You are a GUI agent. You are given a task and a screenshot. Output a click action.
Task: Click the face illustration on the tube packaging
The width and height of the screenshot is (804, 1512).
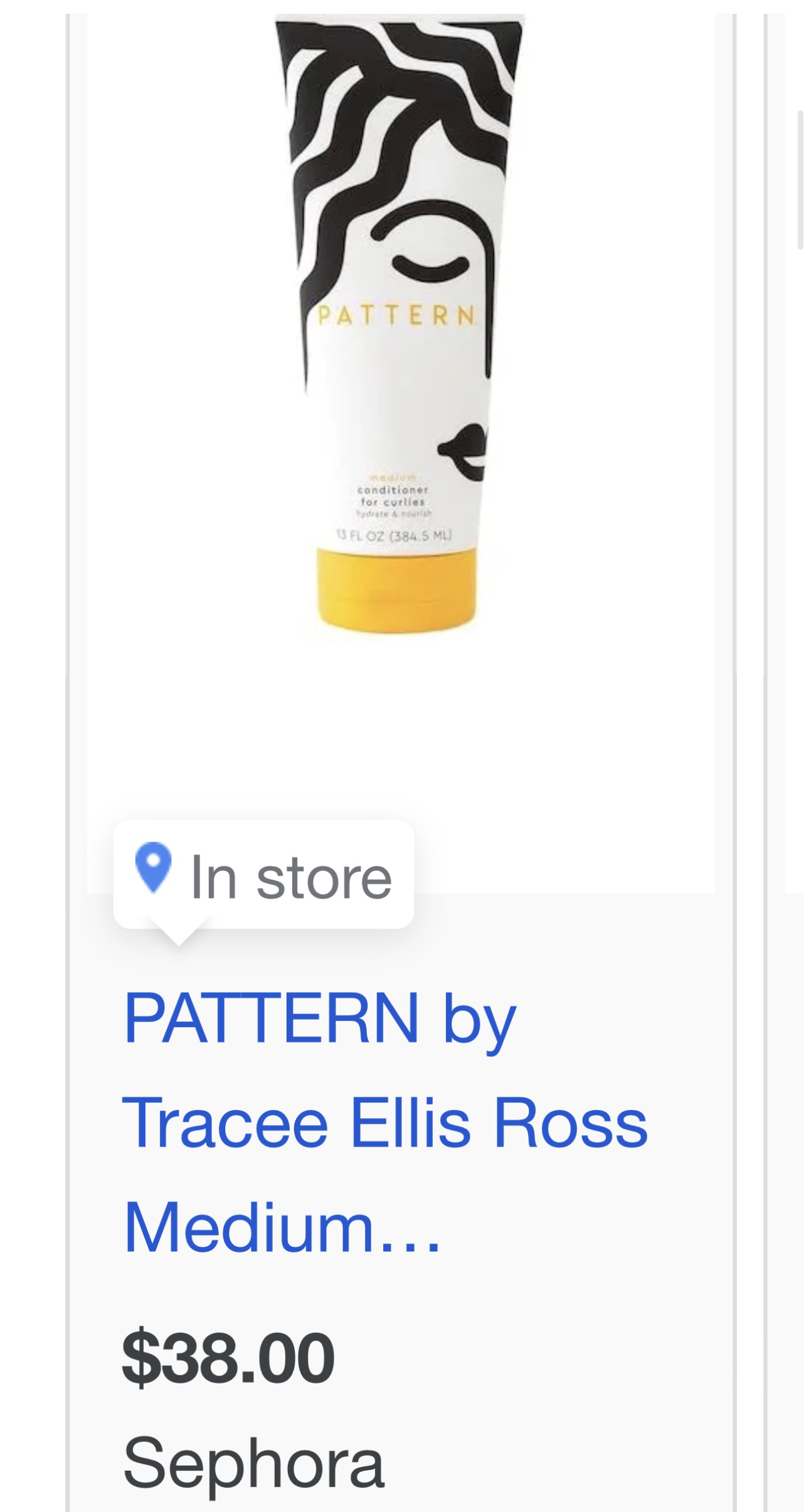[433, 251]
